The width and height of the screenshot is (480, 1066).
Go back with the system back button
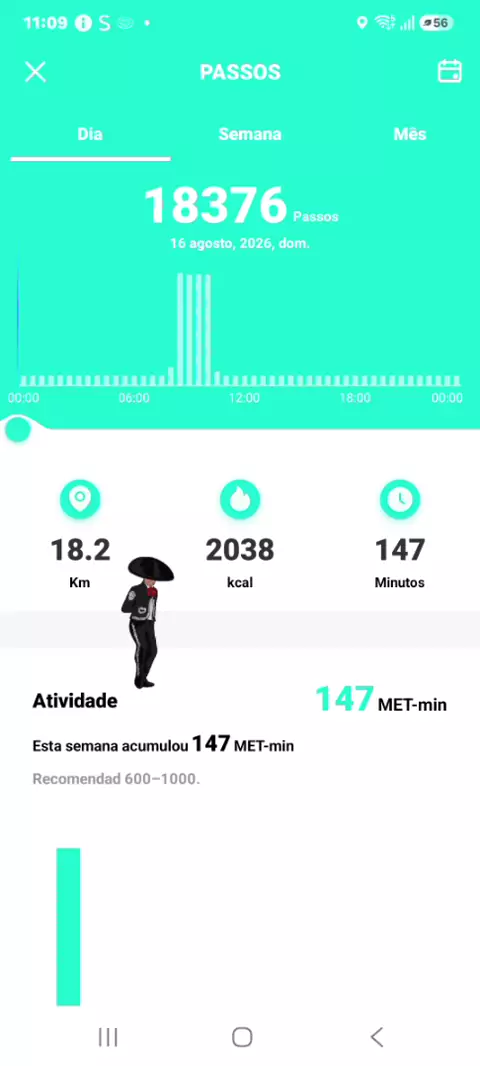(377, 1037)
